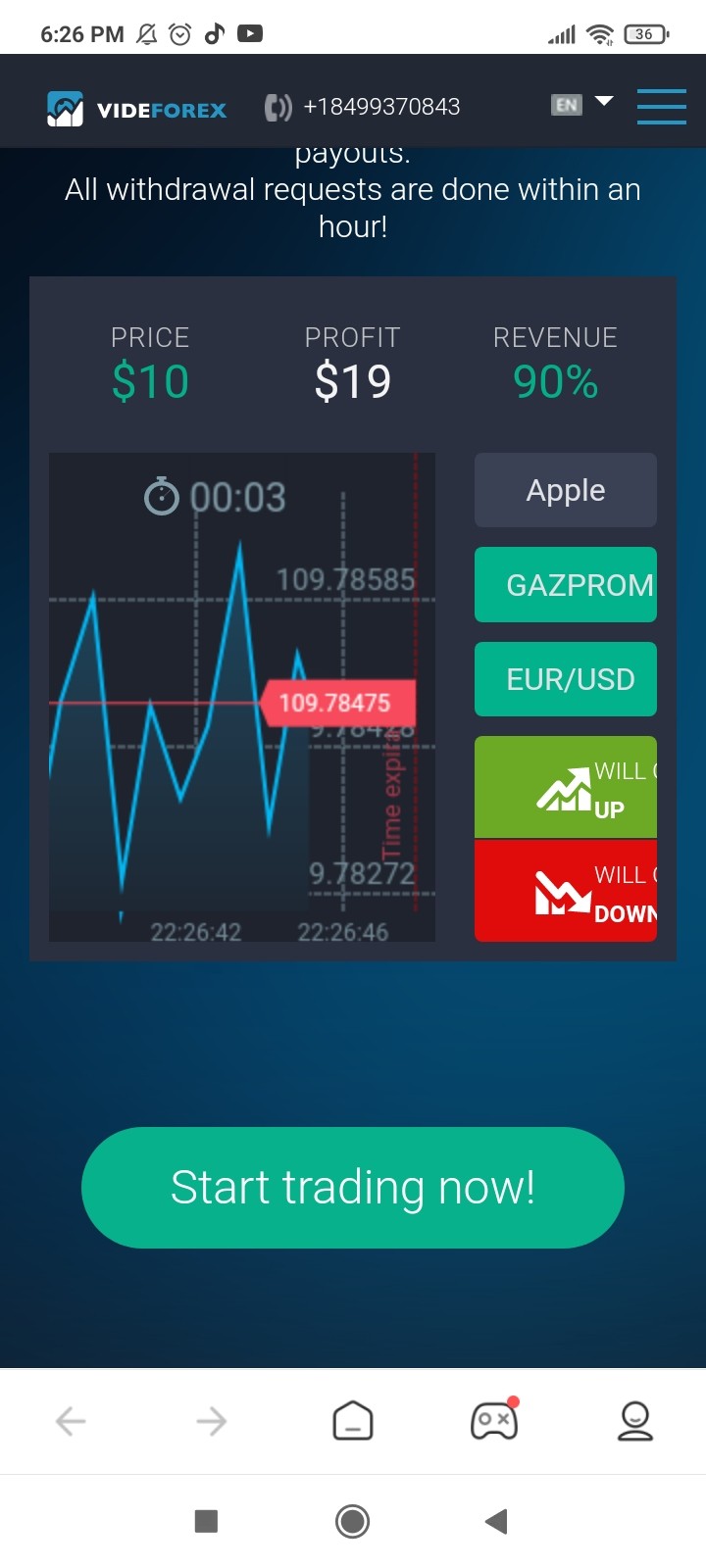
Task: Open the browser home page
Action: (353, 1421)
